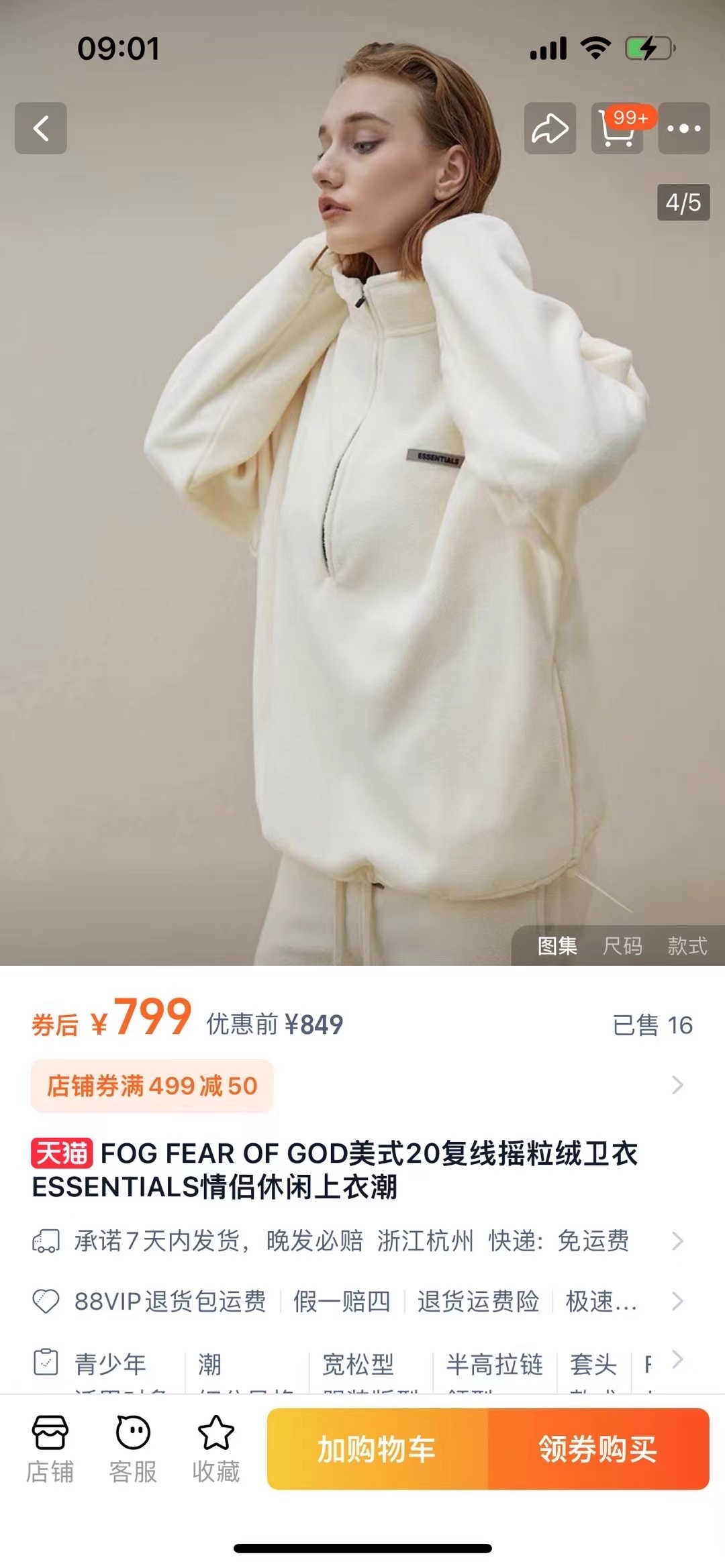The image size is (725, 1568).
Task: Share this product
Action: (550, 128)
